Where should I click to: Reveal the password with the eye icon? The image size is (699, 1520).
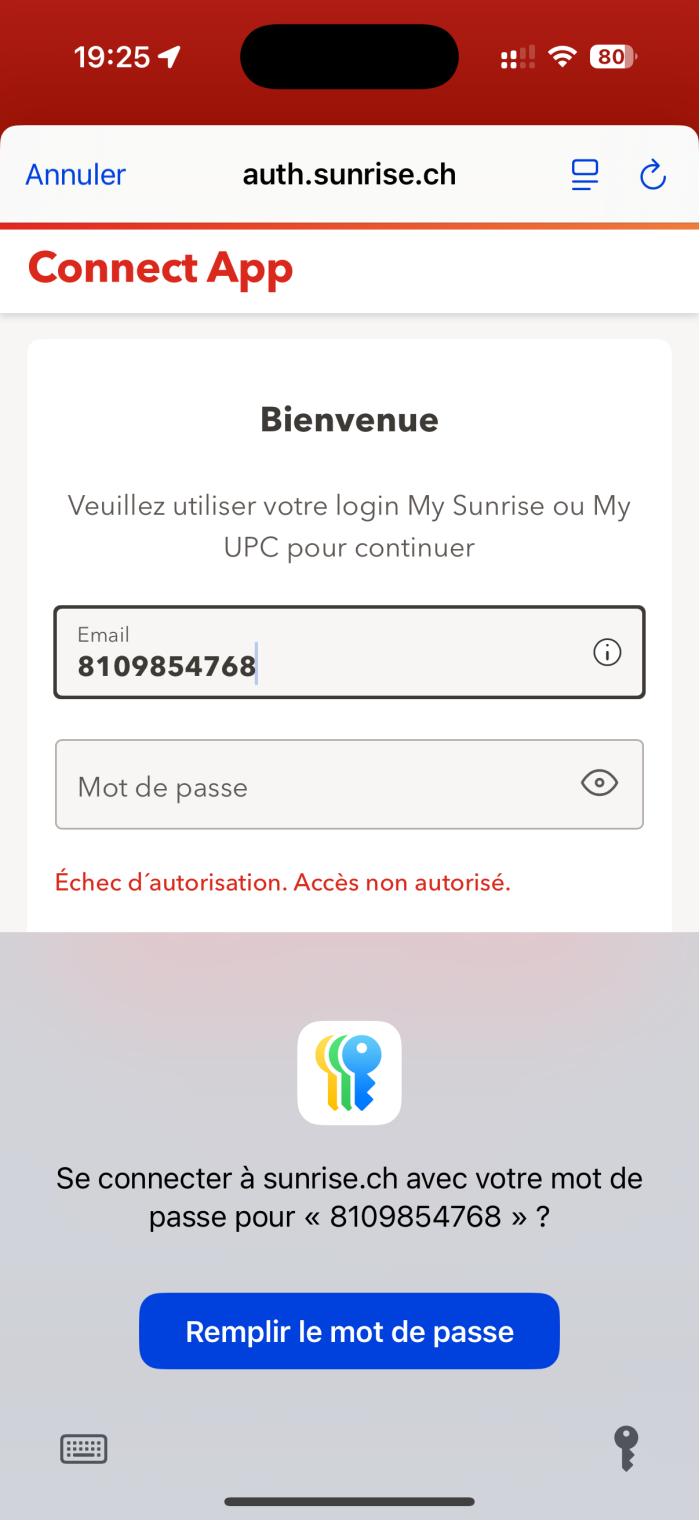point(599,783)
